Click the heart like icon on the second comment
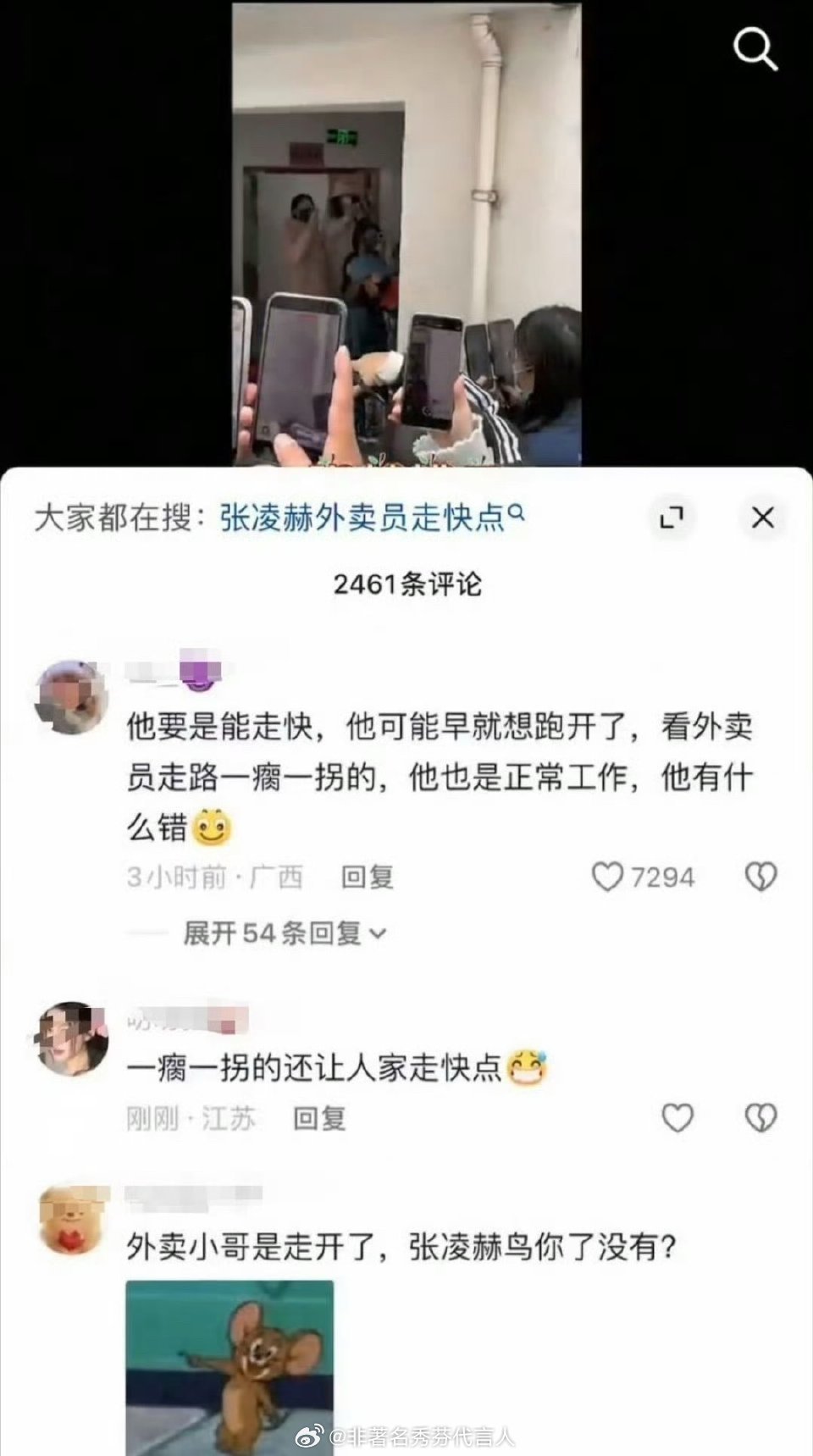This screenshot has width=813, height=1456. tap(677, 1118)
